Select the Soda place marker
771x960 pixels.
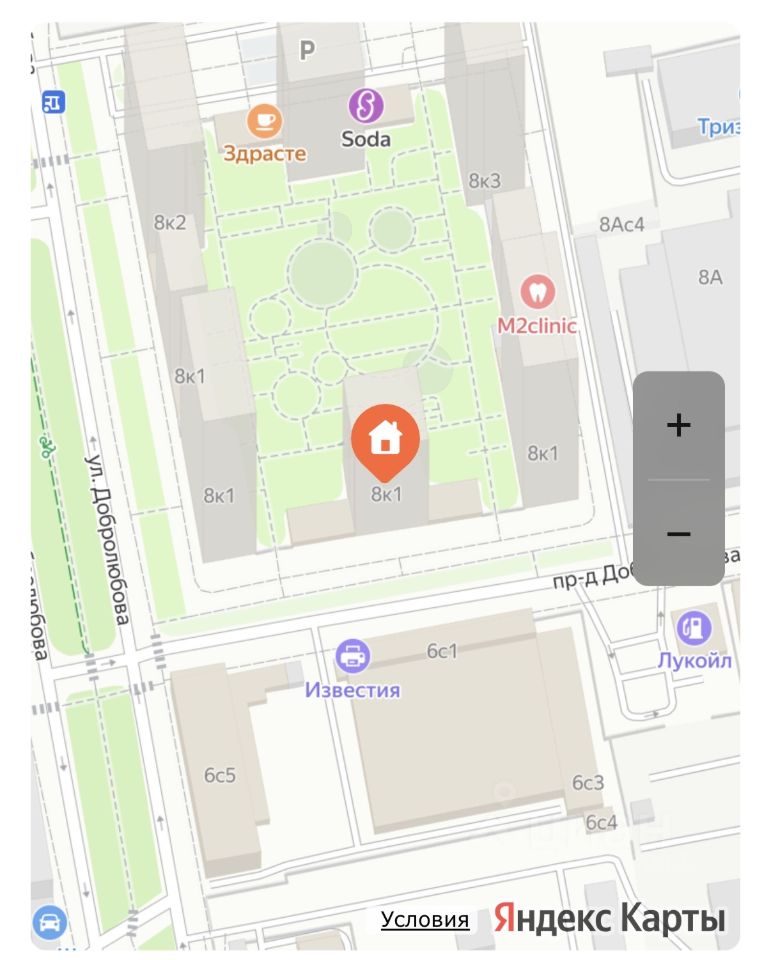[x=366, y=105]
